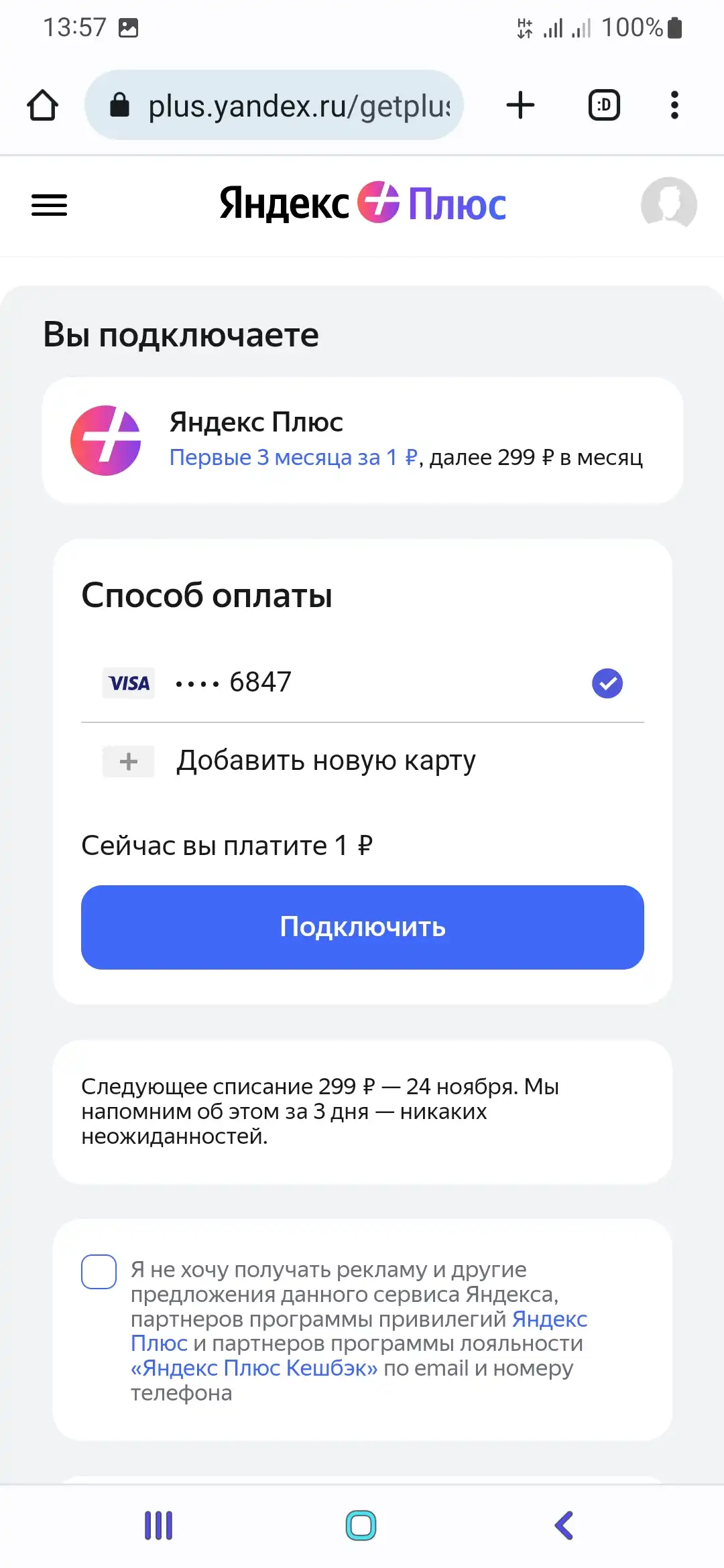Open the browser overflow menu
Viewport: 724px width, 1568px height.
tap(674, 105)
